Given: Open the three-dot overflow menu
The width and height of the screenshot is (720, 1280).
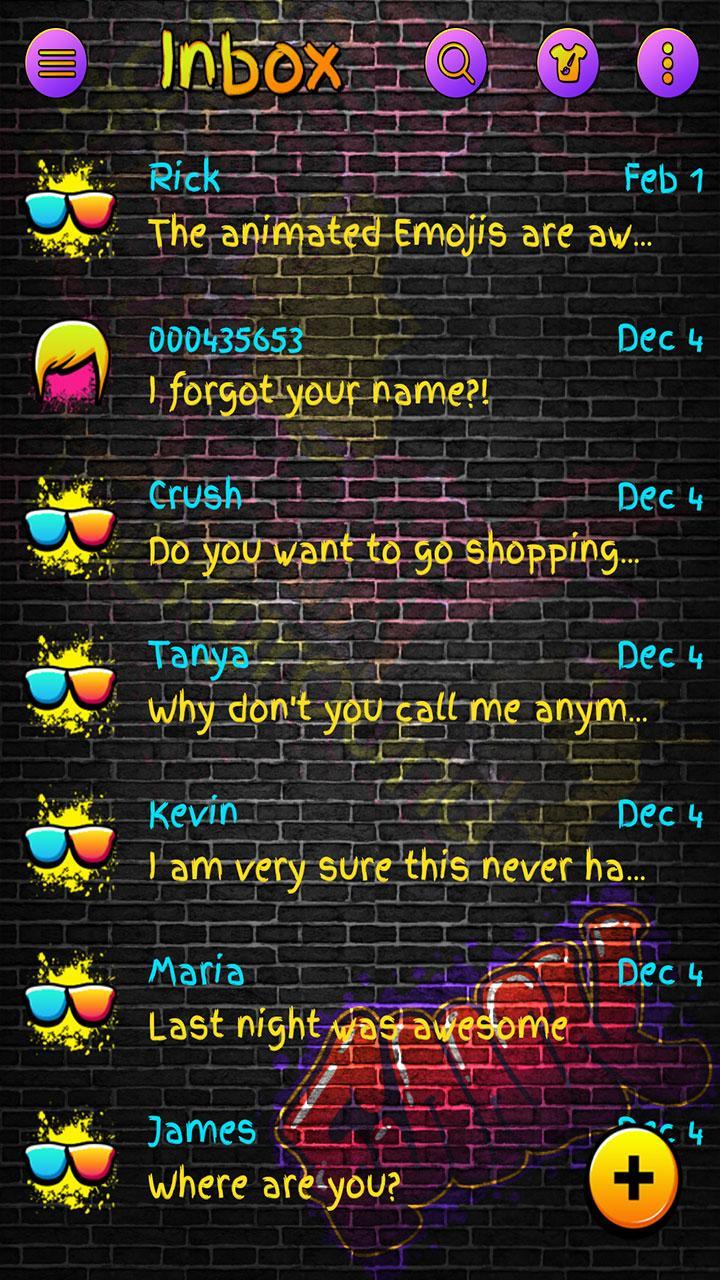Looking at the screenshot, I should [667, 64].
